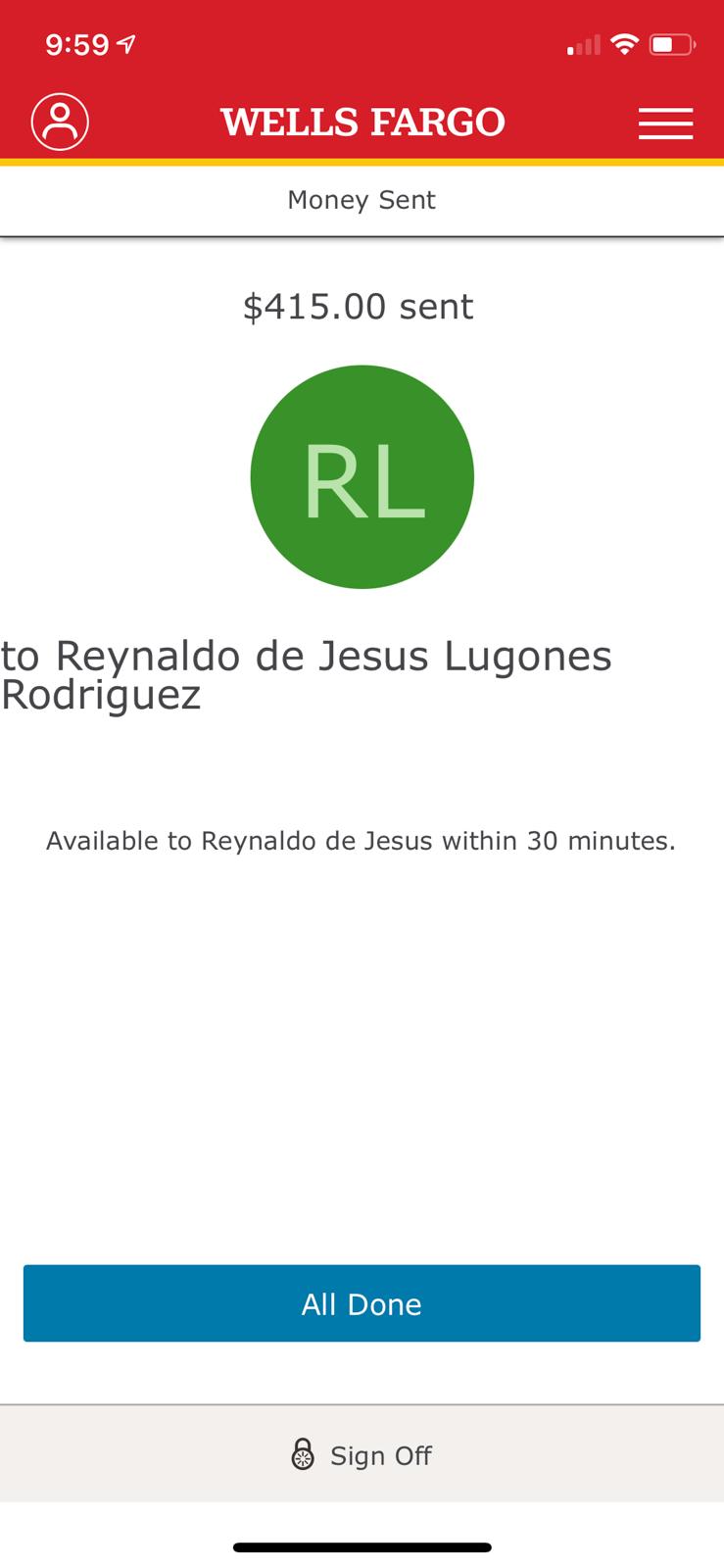The width and height of the screenshot is (724, 1568).
Task: Open the profile icon in the header
Action: [60, 122]
